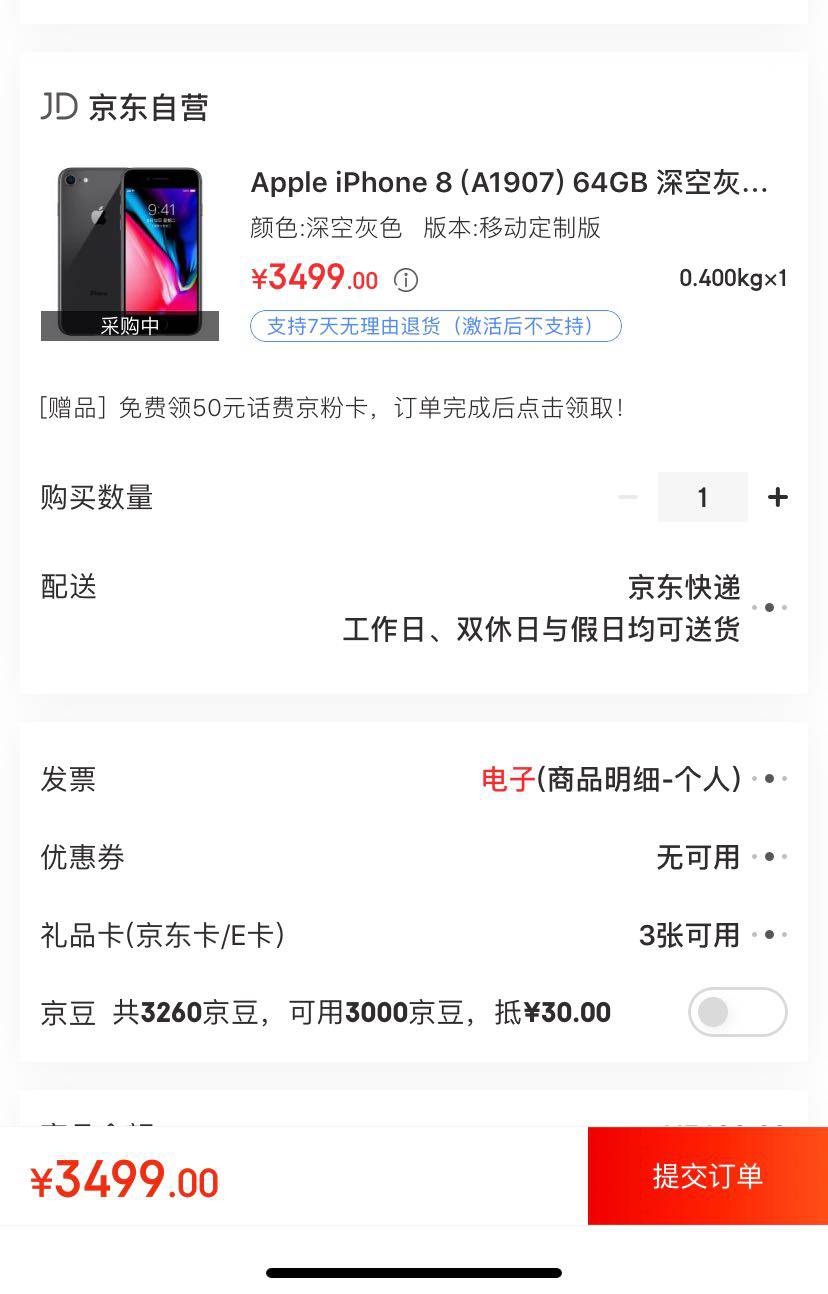Click the JD 京东自营 store logo

point(123,107)
